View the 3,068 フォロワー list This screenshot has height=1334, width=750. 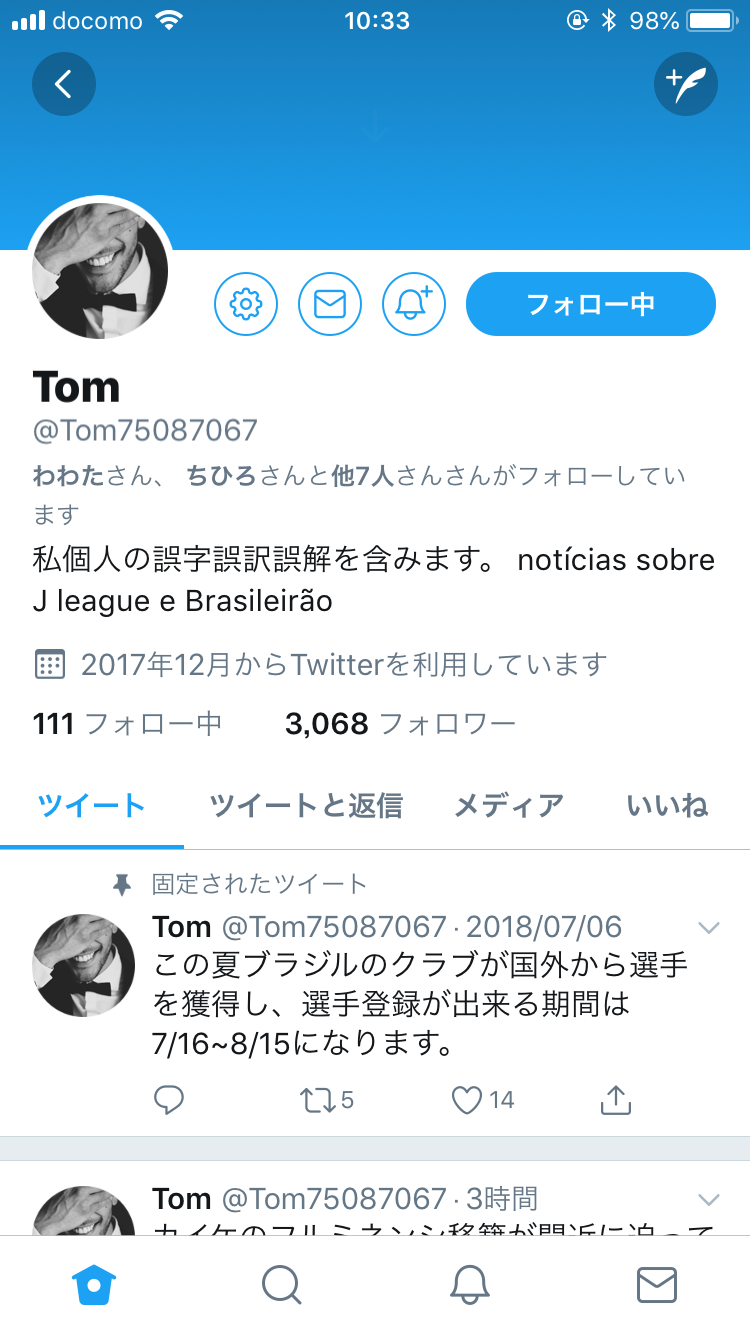400,723
